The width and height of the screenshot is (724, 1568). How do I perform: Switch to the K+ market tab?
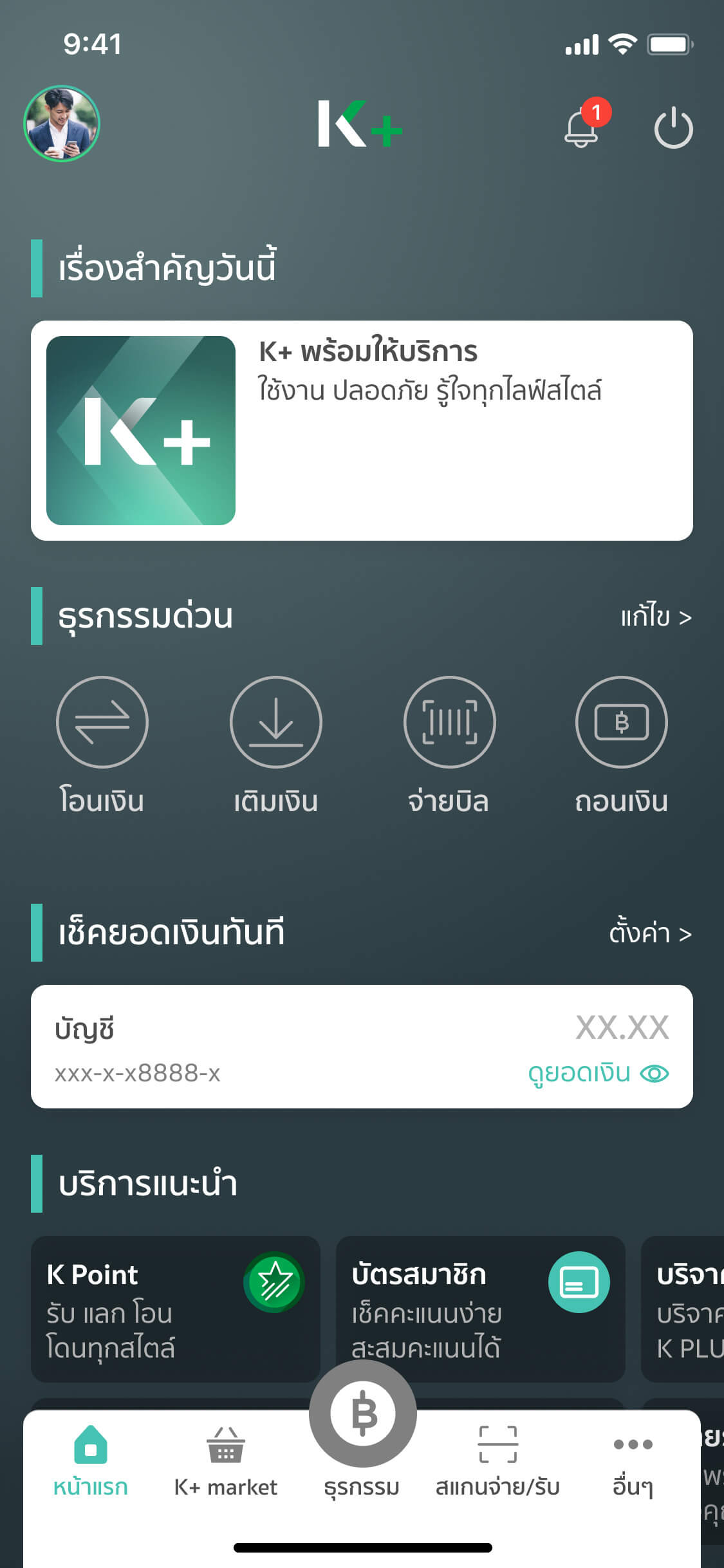coord(225,1461)
